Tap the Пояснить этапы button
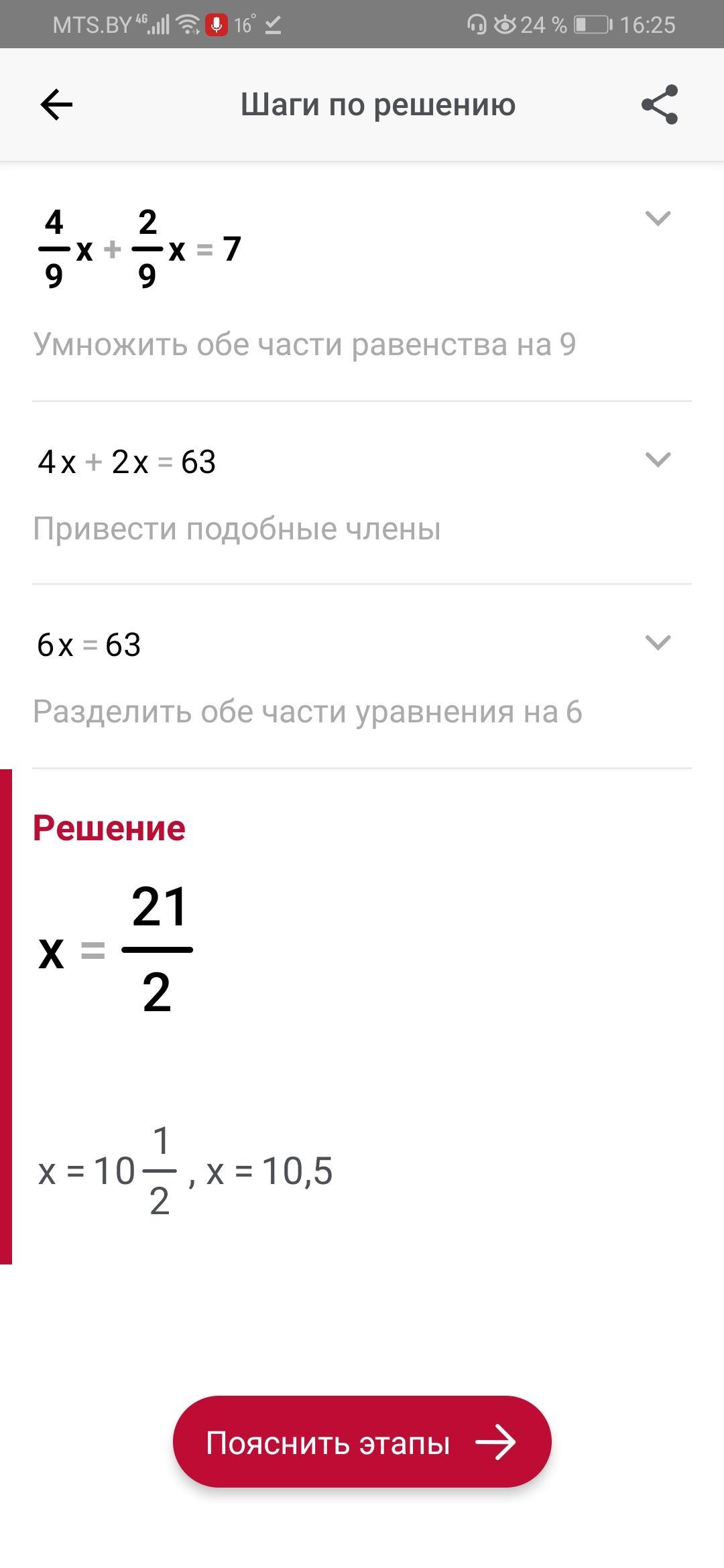 [x=362, y=1442]
